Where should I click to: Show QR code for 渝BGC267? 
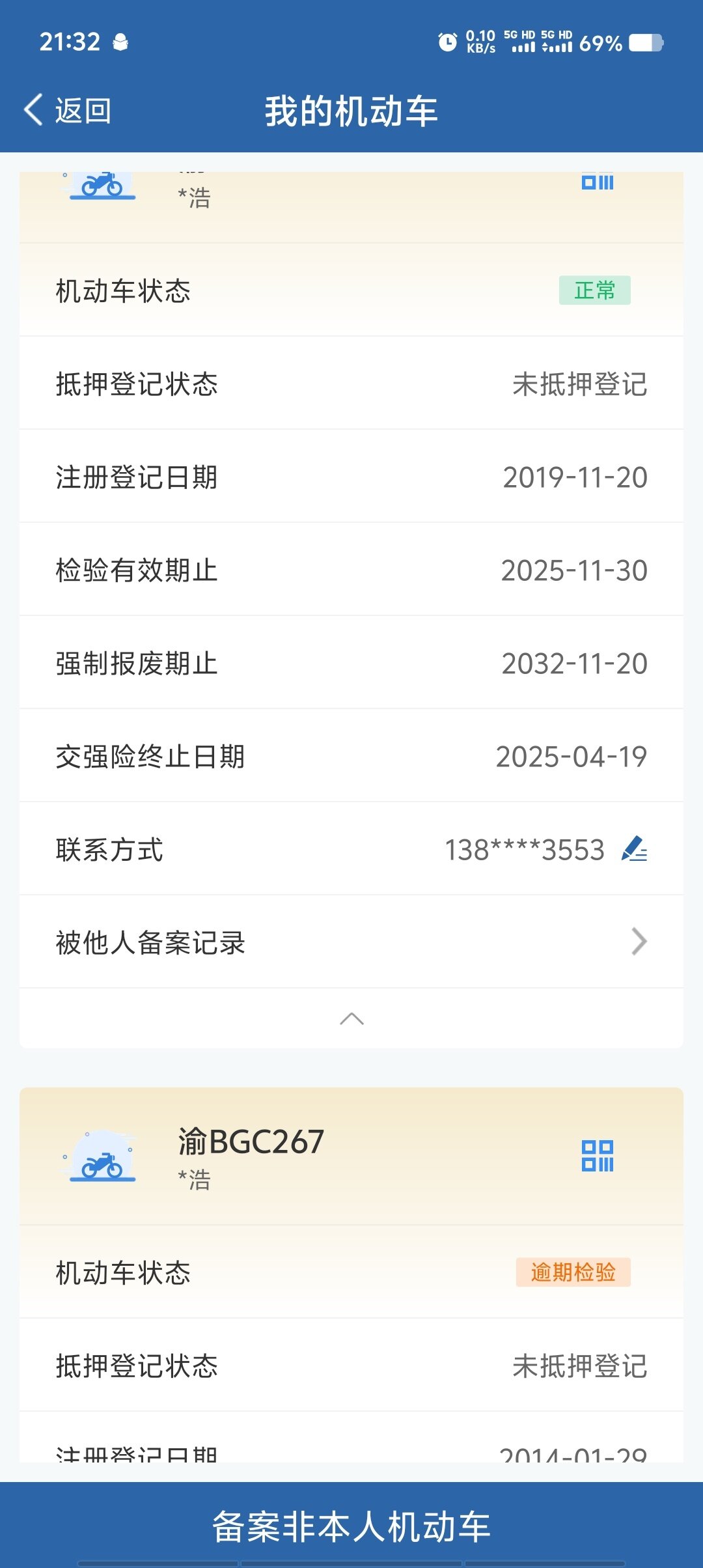(x=597, y=1156)
